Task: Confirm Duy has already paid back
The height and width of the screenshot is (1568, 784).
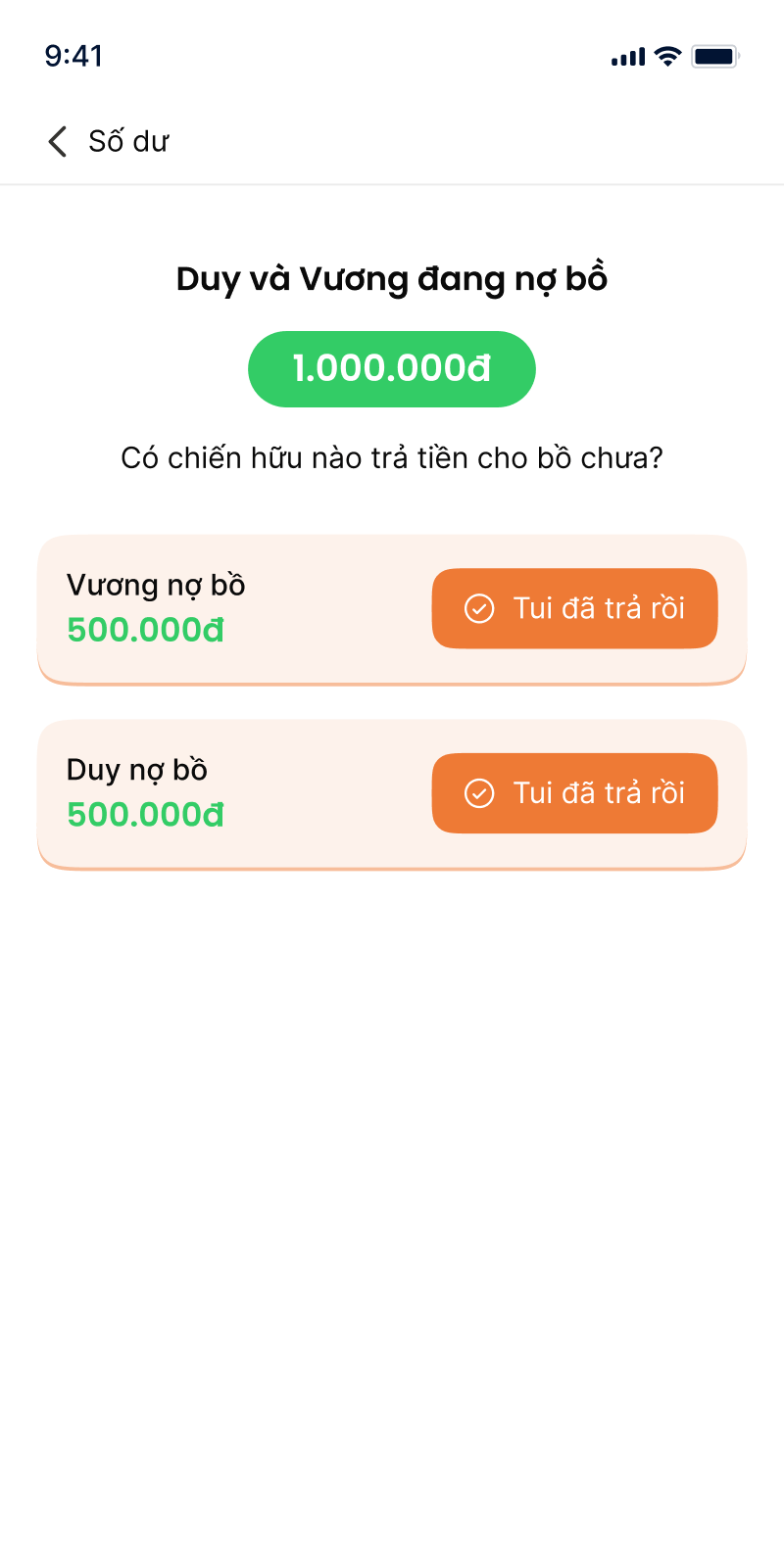Action: [x=574, y=793]
